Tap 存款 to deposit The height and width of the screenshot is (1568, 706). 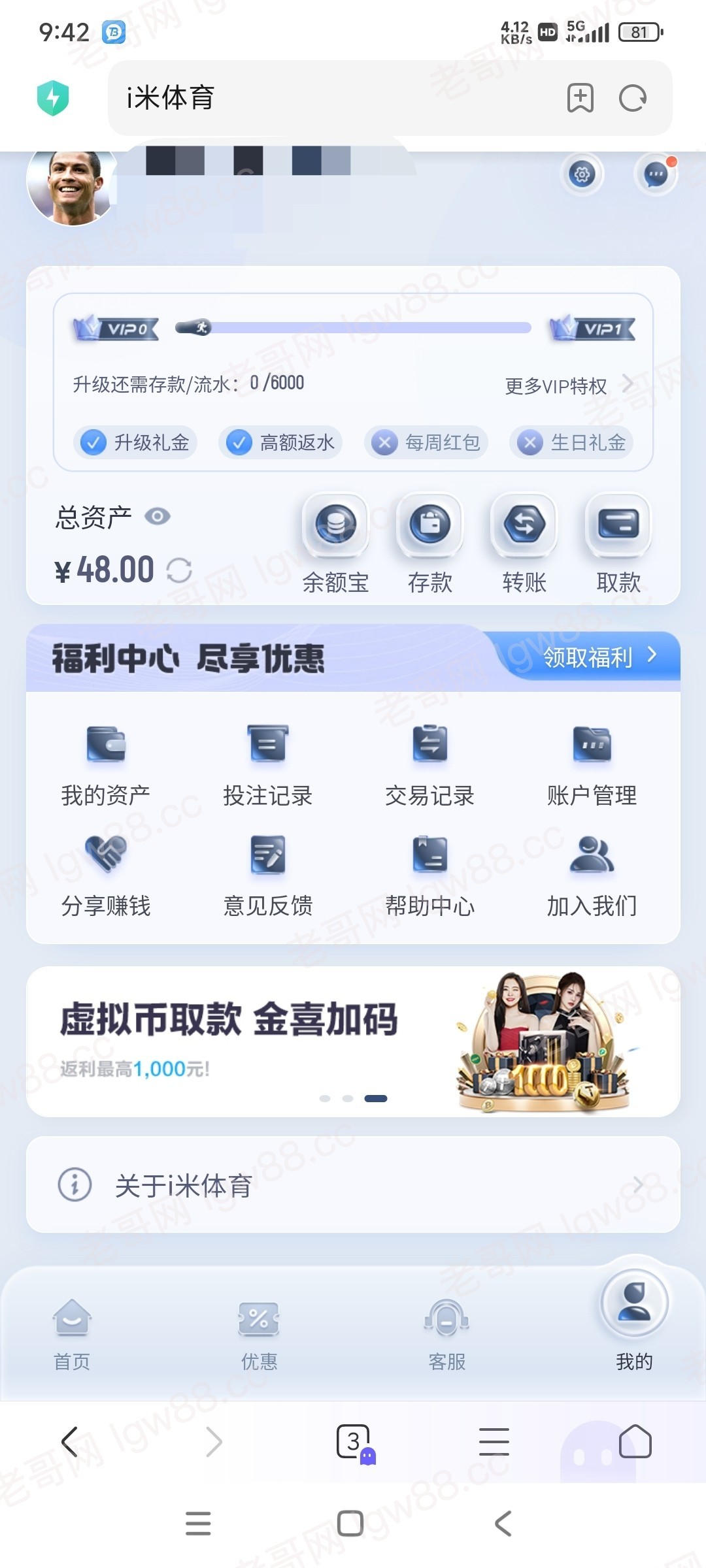[x=429, y=542]
